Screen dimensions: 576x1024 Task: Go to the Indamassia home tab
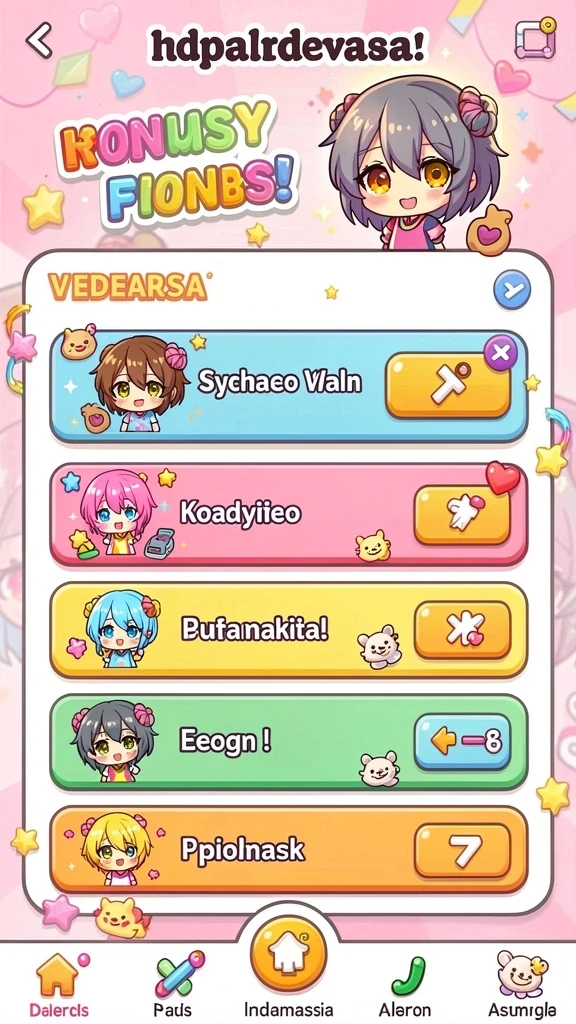pos(289,973)
